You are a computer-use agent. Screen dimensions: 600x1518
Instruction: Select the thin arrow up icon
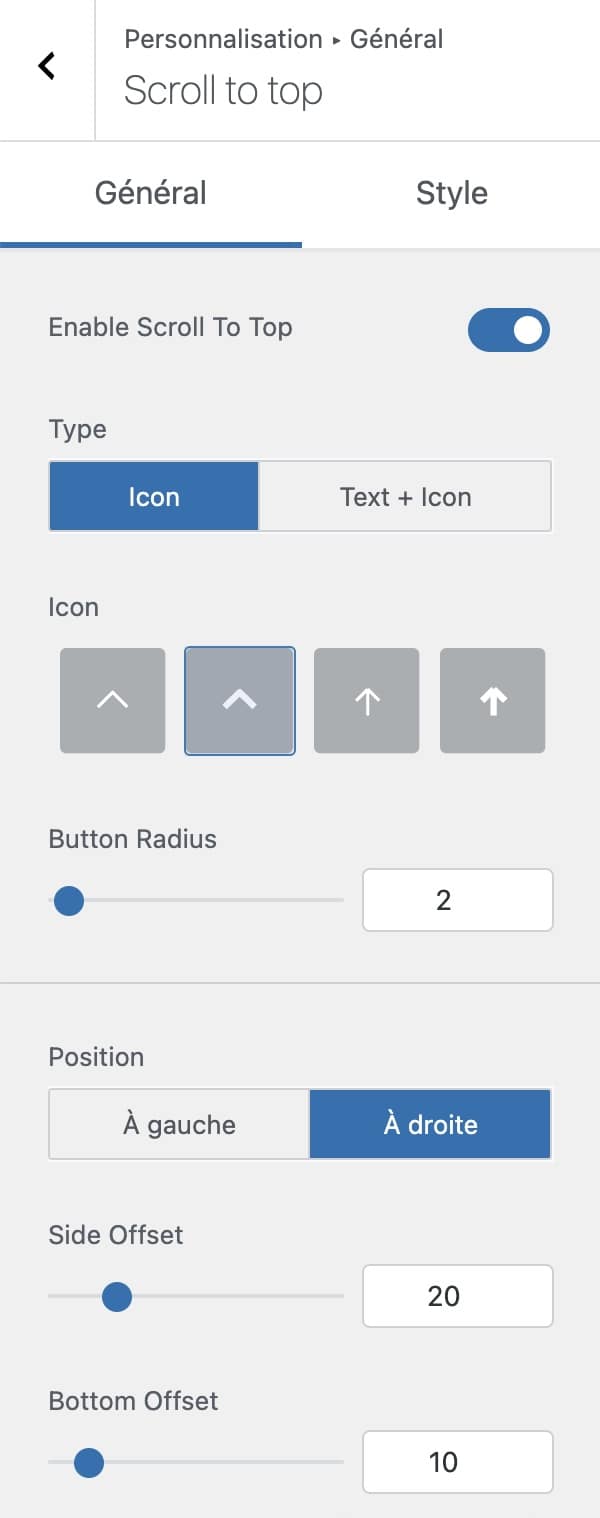point(366,701)
